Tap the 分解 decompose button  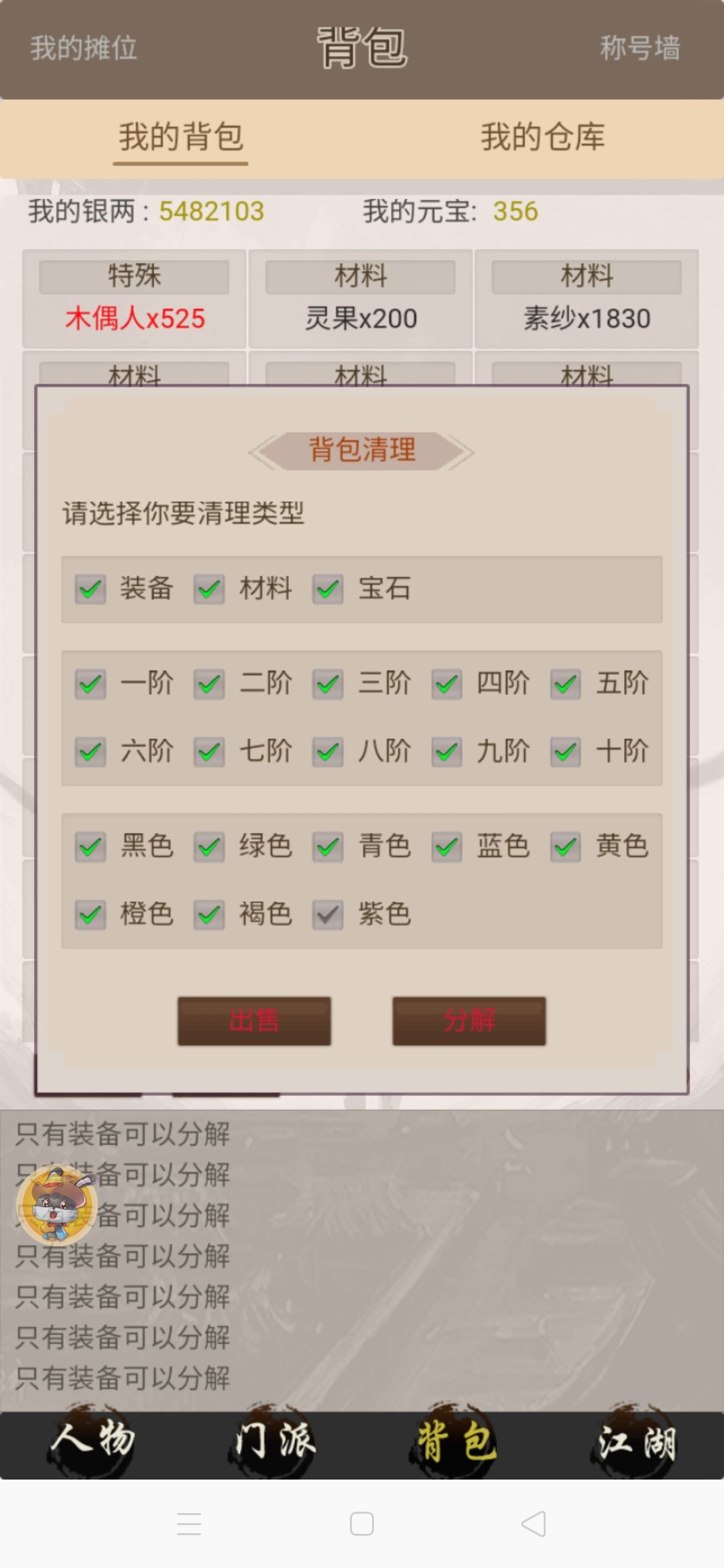coord(469,1021)
